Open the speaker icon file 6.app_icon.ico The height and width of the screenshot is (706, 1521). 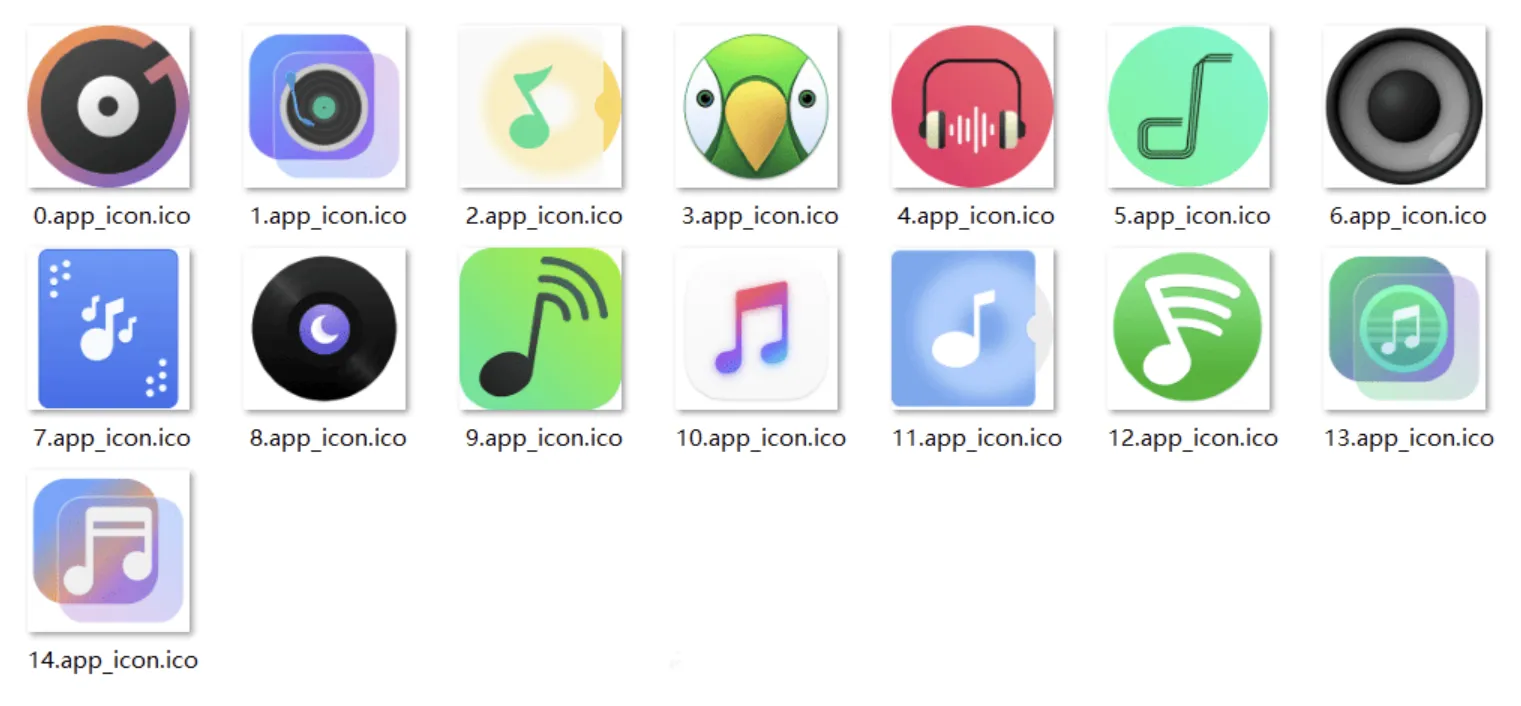(x=1404, y=106)
